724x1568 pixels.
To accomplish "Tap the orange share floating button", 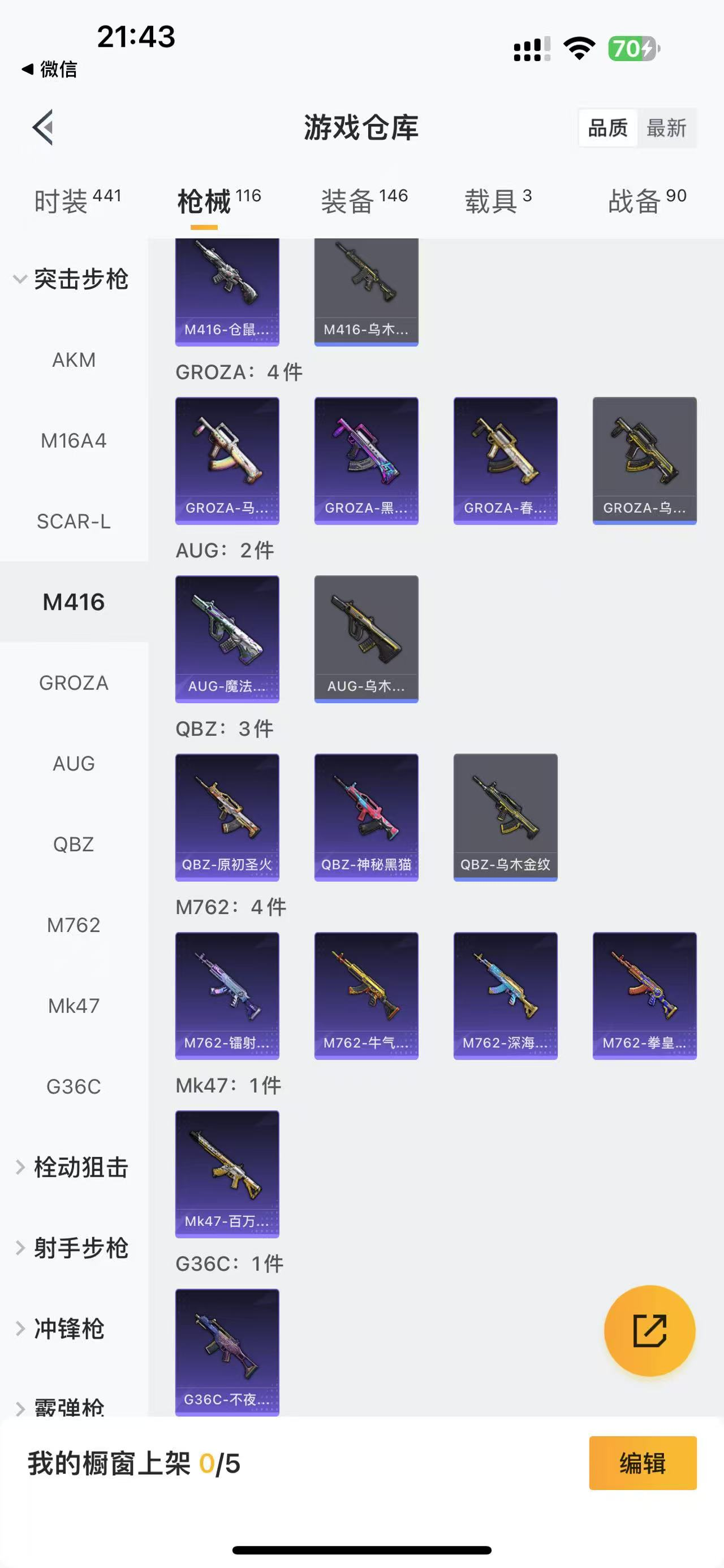I will pyautogui.click(x=649, y=1330).
